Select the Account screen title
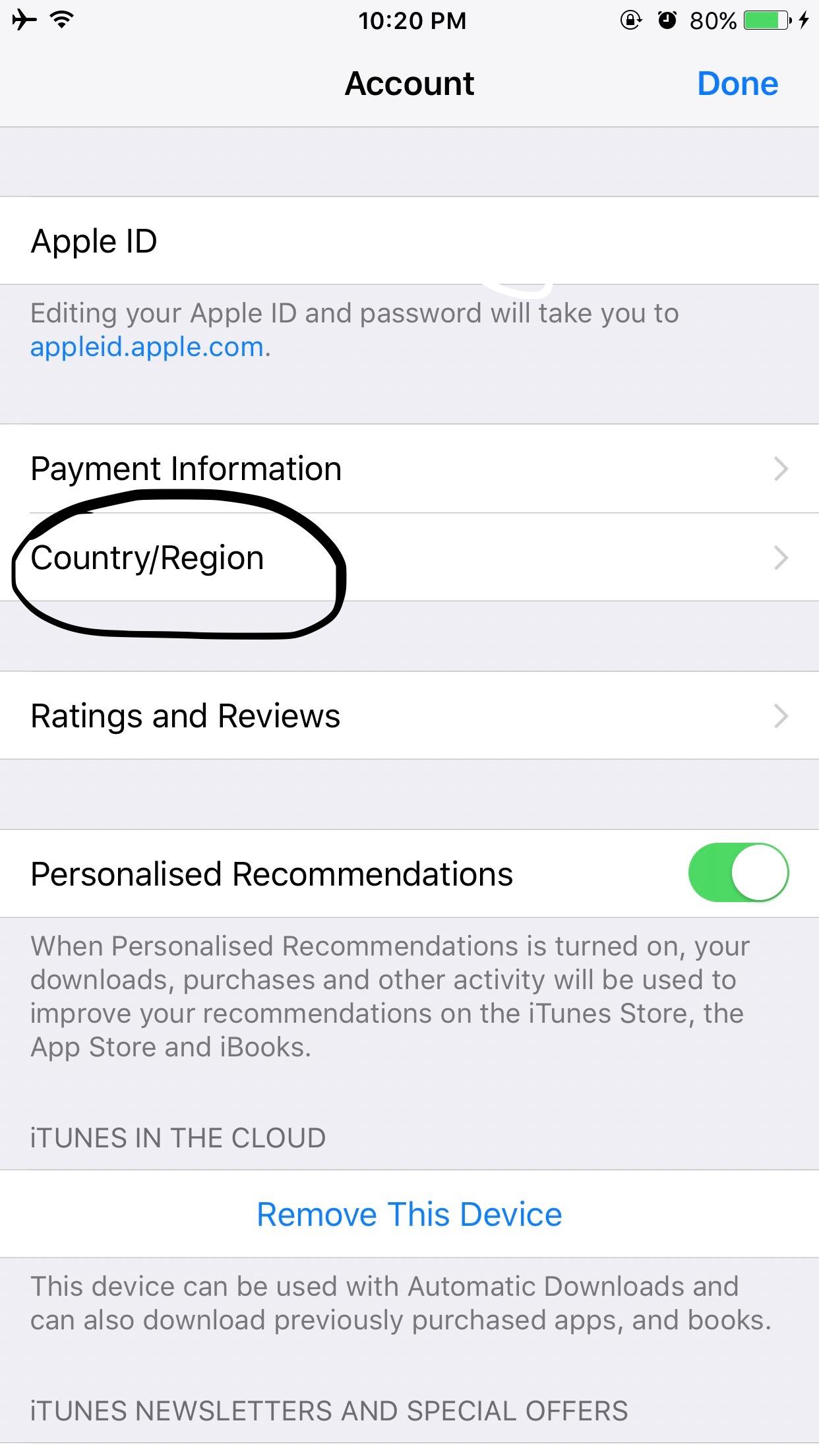This screenshot has width=819, height=1456. click(x=409, y=83)
